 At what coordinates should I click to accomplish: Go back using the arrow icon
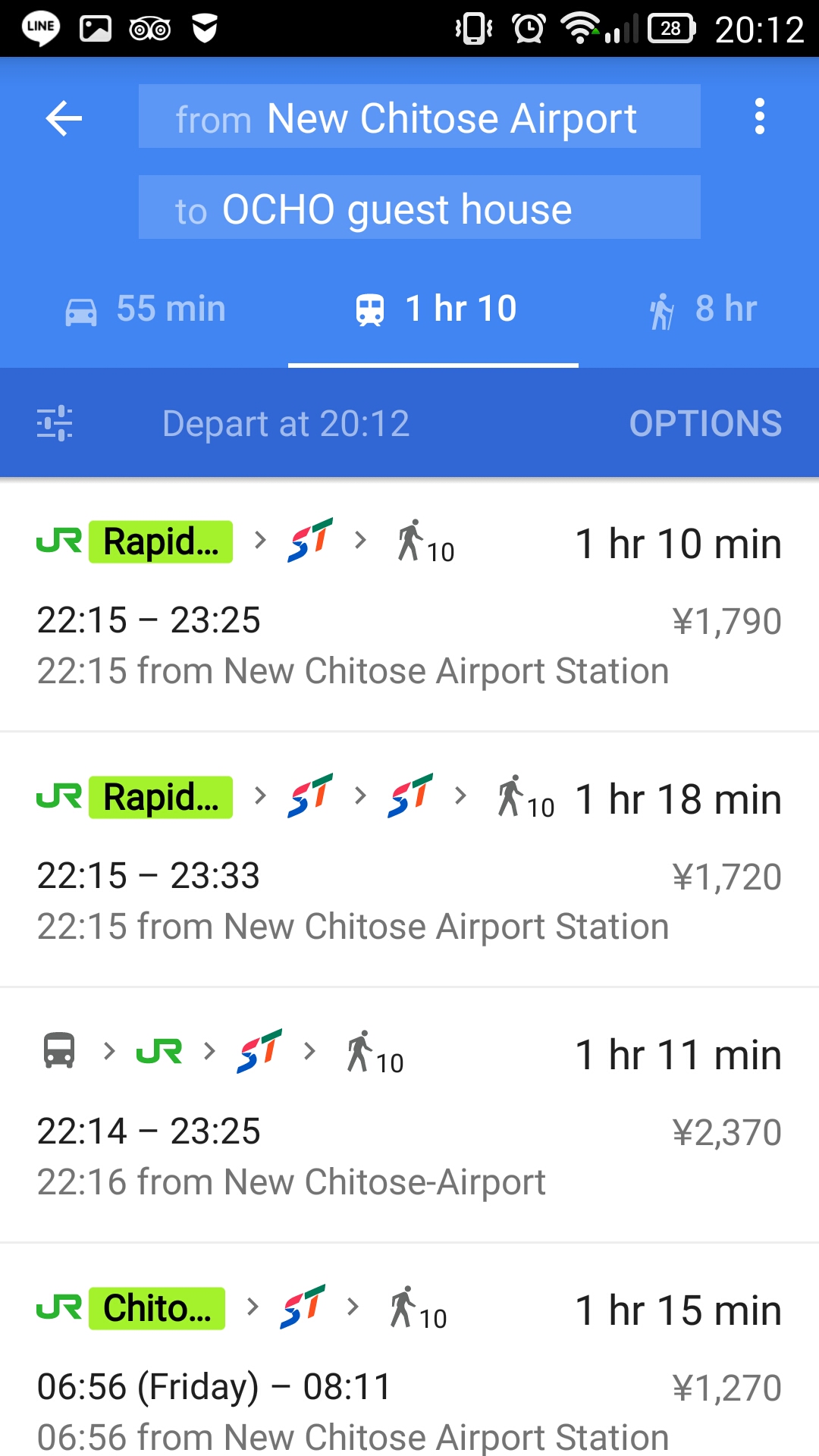point(64,118)
